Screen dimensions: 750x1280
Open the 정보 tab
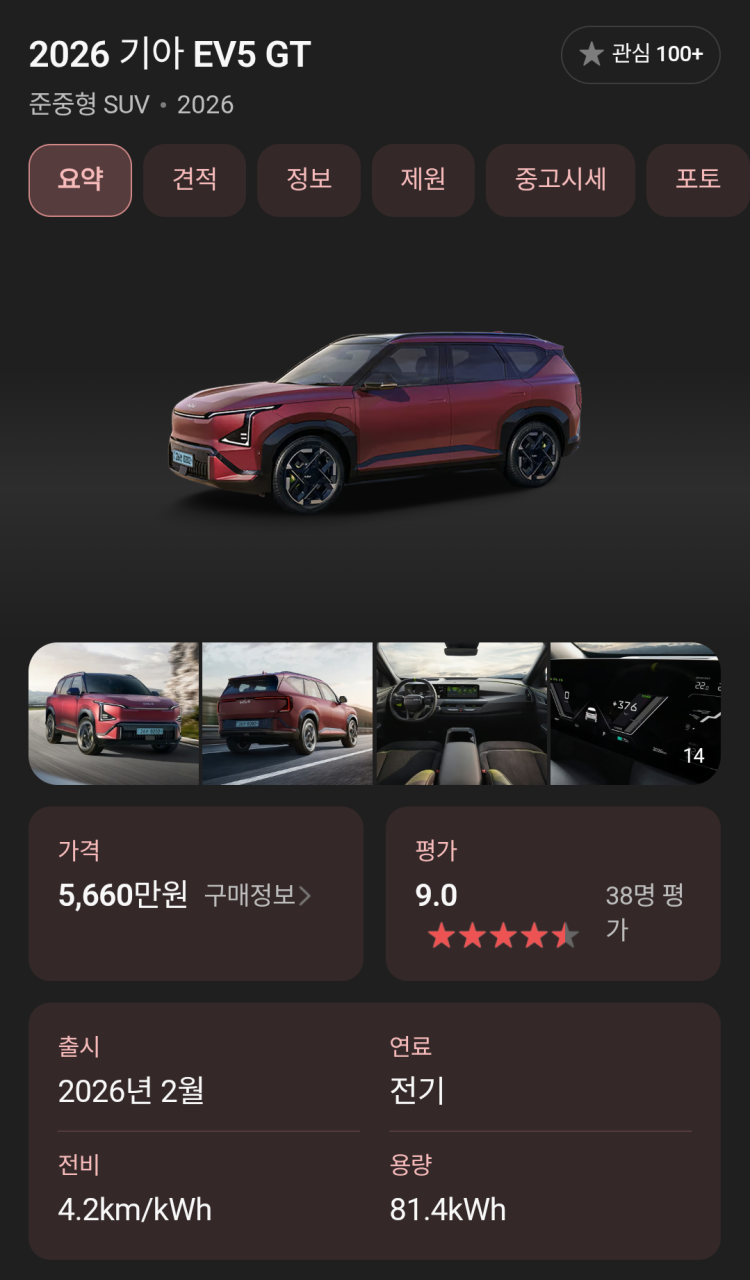(309, 180)
